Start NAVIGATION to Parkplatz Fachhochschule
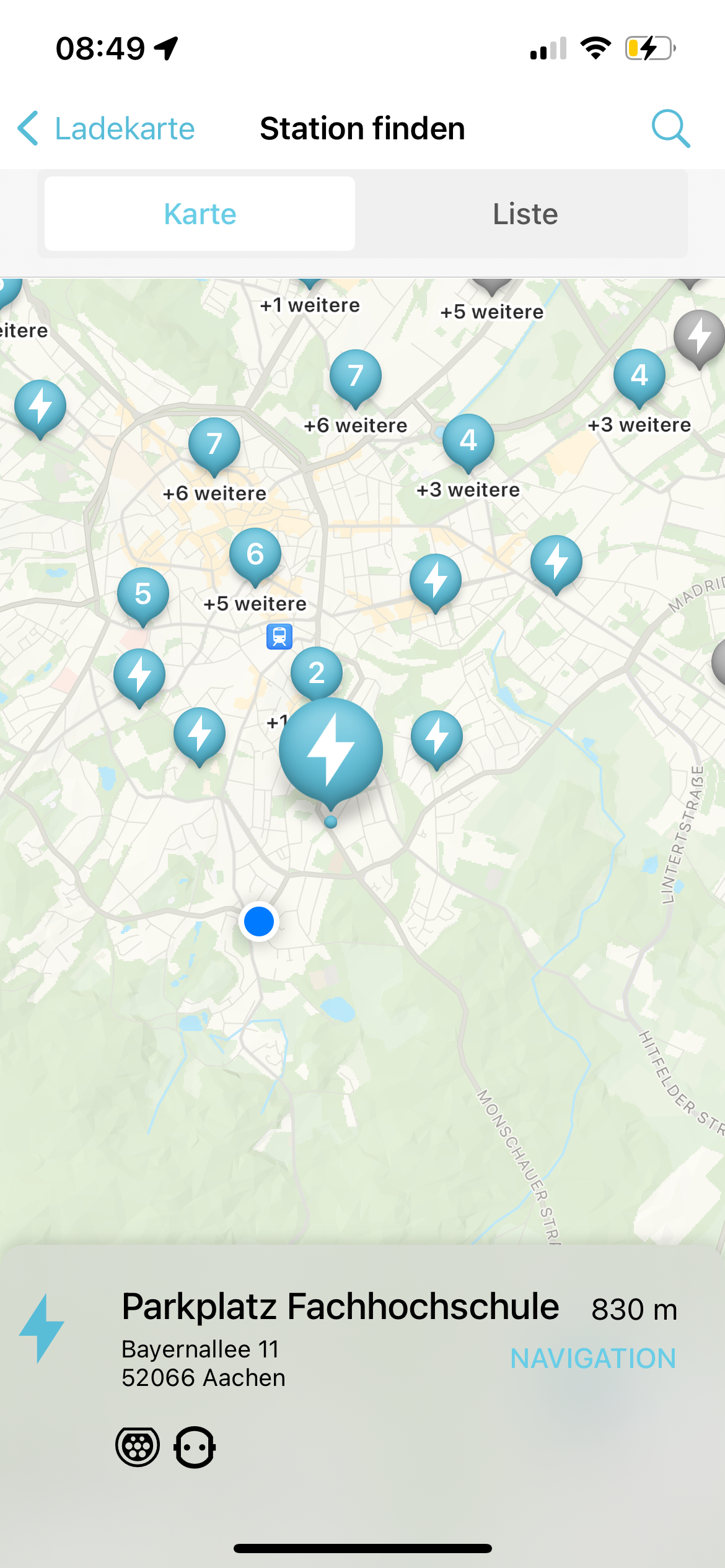Screen dimensions: 725x1568 [x=592, y=1358]
